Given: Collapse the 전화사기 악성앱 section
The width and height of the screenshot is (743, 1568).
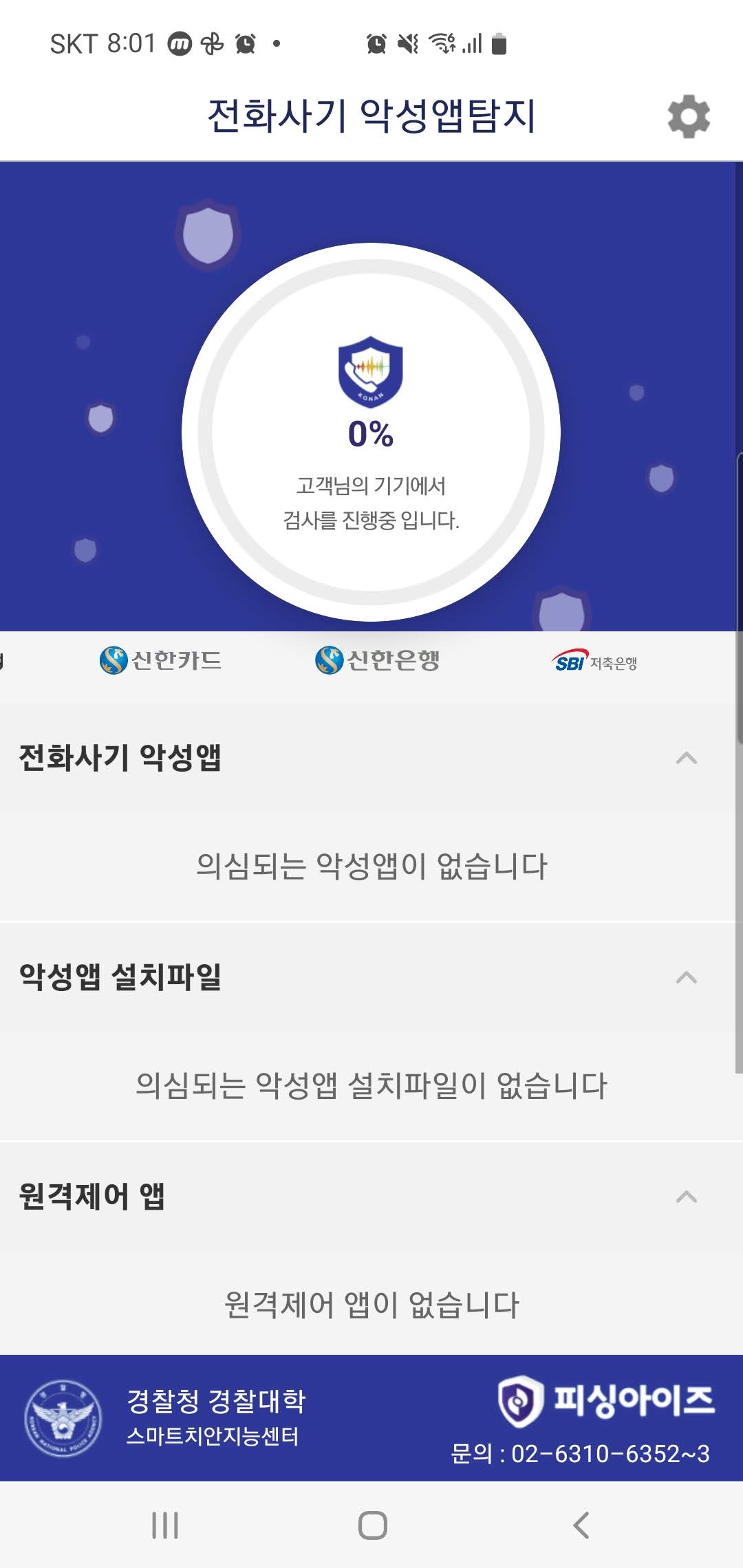Looking at the screenshot, I should point(685,756).
